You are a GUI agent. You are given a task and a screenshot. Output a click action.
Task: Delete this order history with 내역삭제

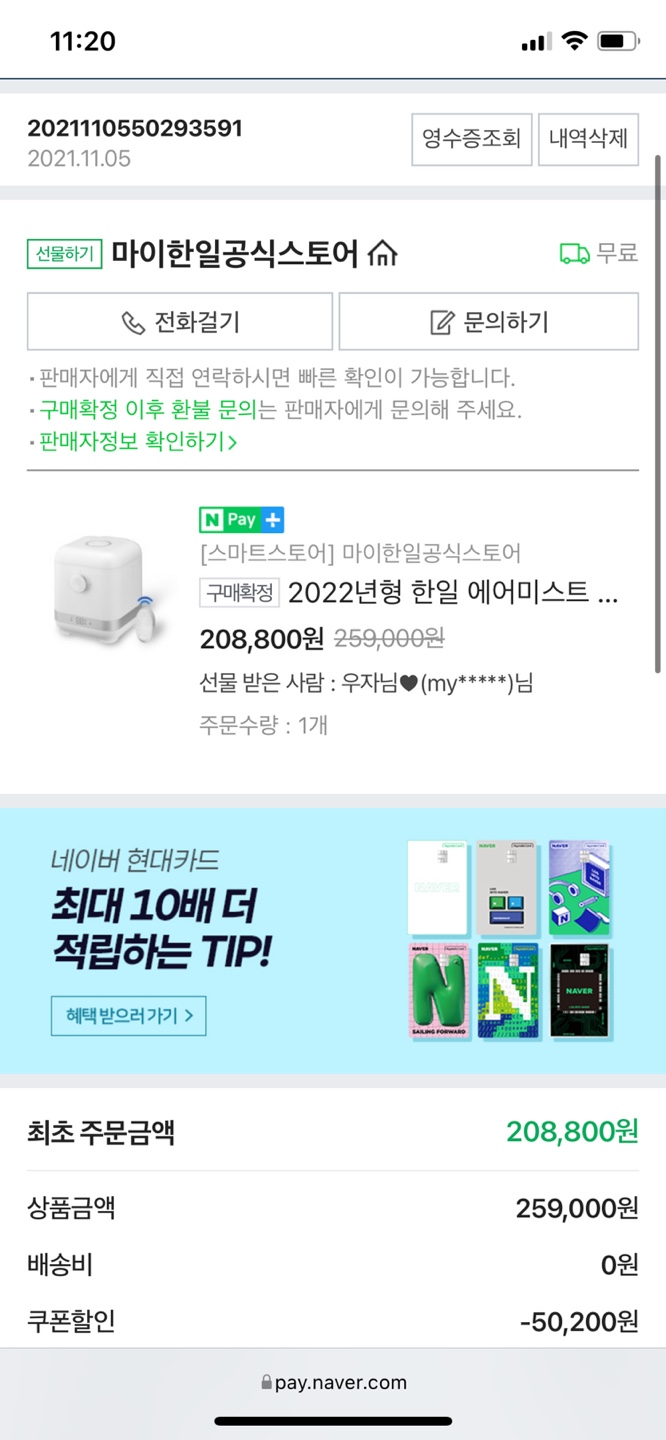tap(588, 139)
